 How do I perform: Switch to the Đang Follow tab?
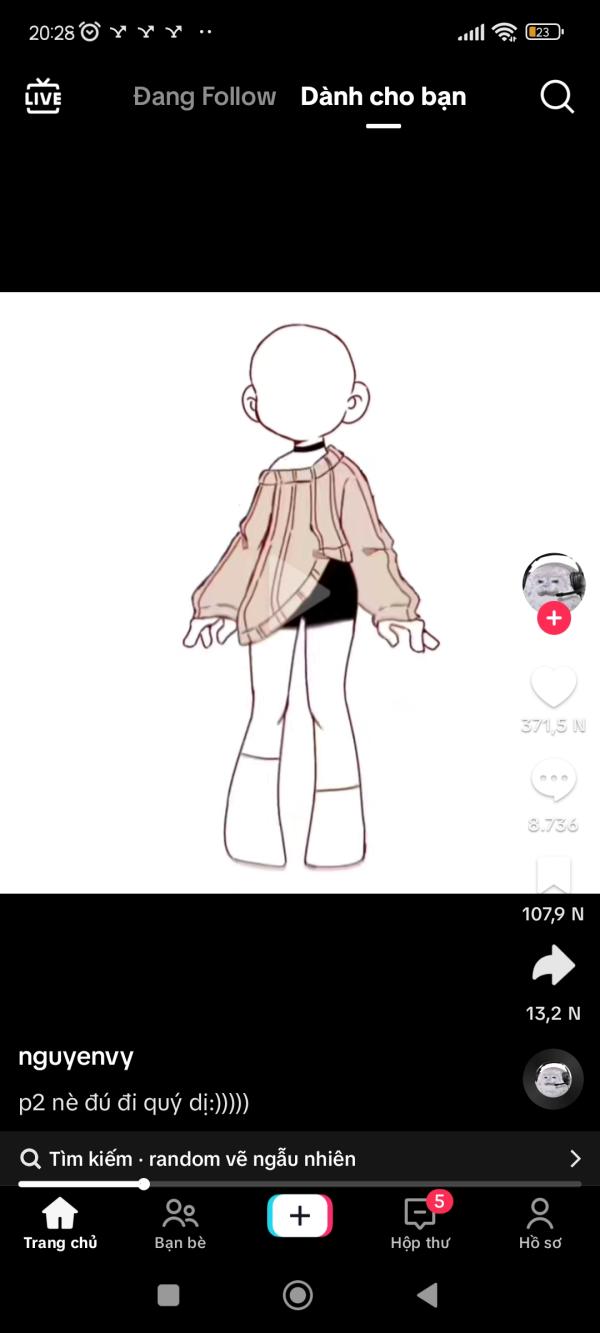(x=204, y=97)
